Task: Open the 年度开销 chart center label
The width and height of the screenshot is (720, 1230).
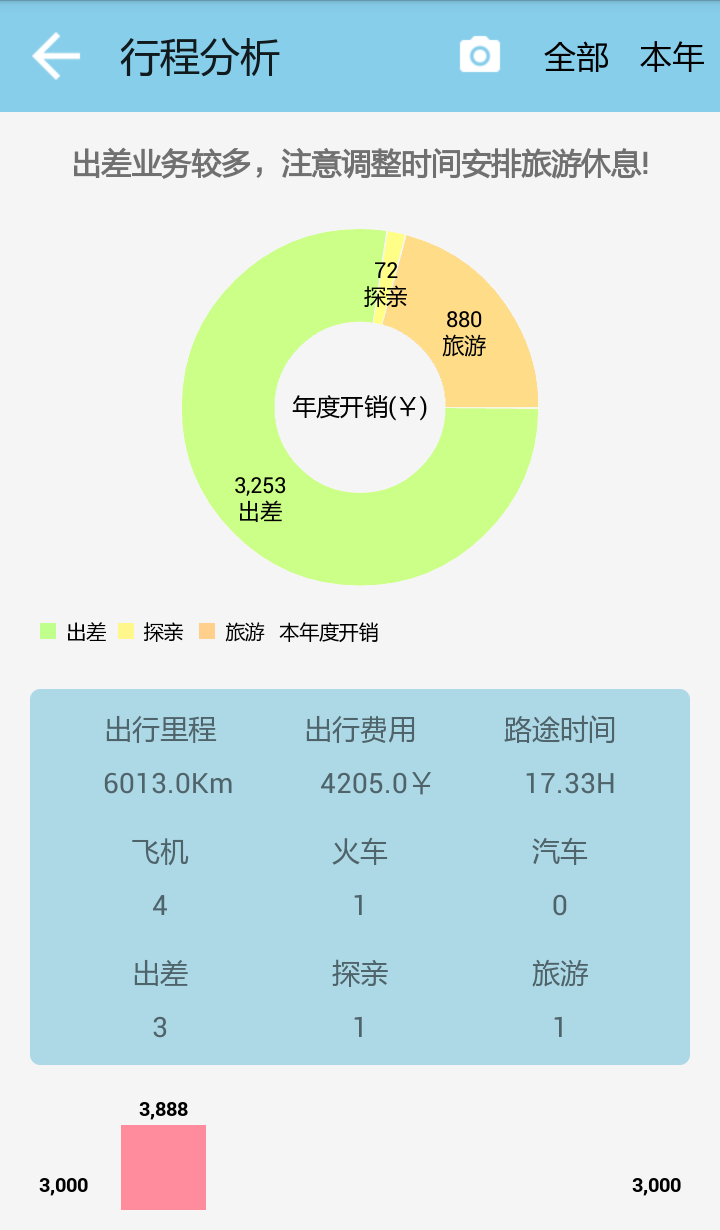Action: [x=358, y=407]
